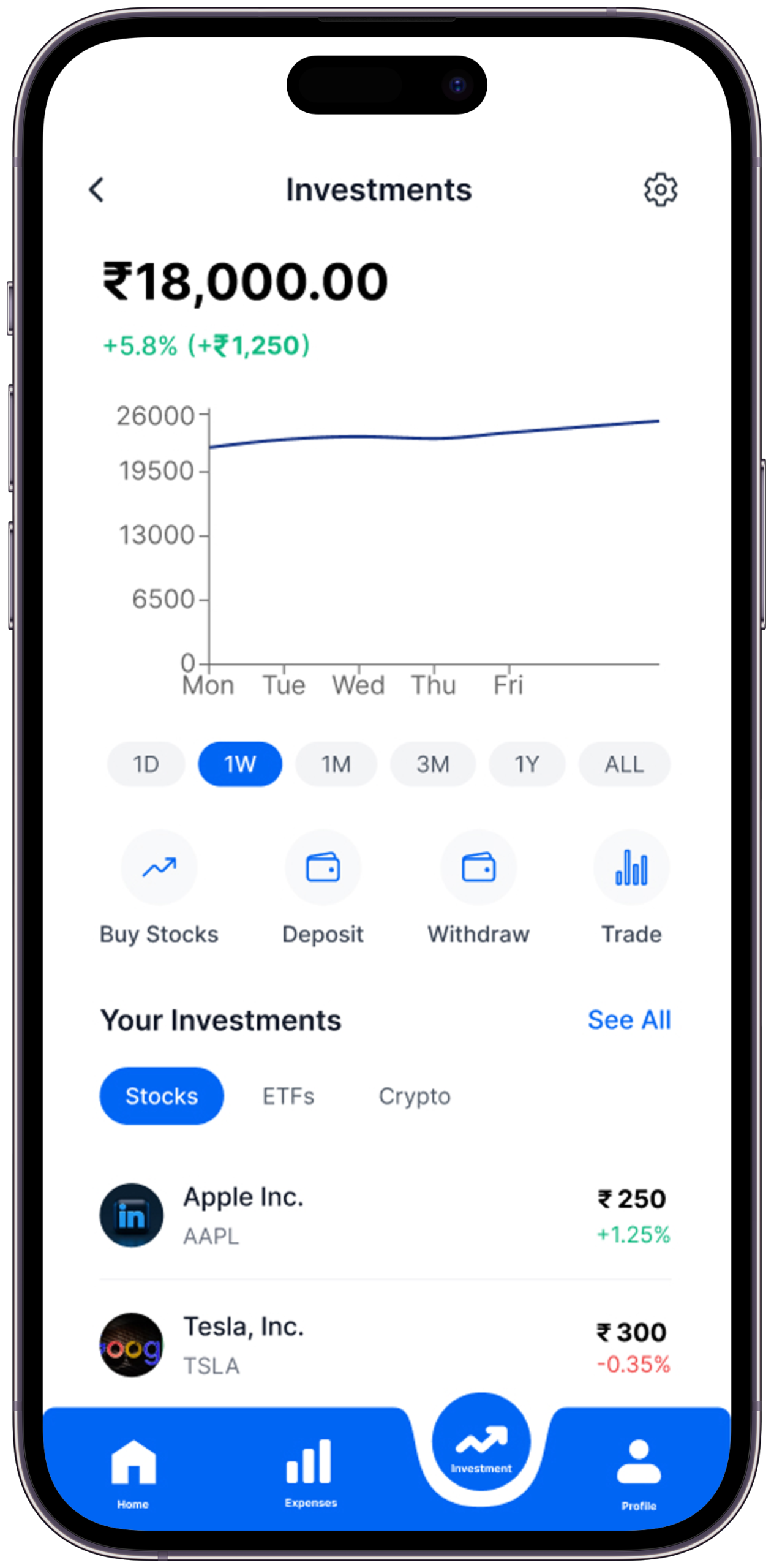Tap the Apple Inc. stock logo
The width and height of the screenshot is (774, 1568).
(132, 1216)
